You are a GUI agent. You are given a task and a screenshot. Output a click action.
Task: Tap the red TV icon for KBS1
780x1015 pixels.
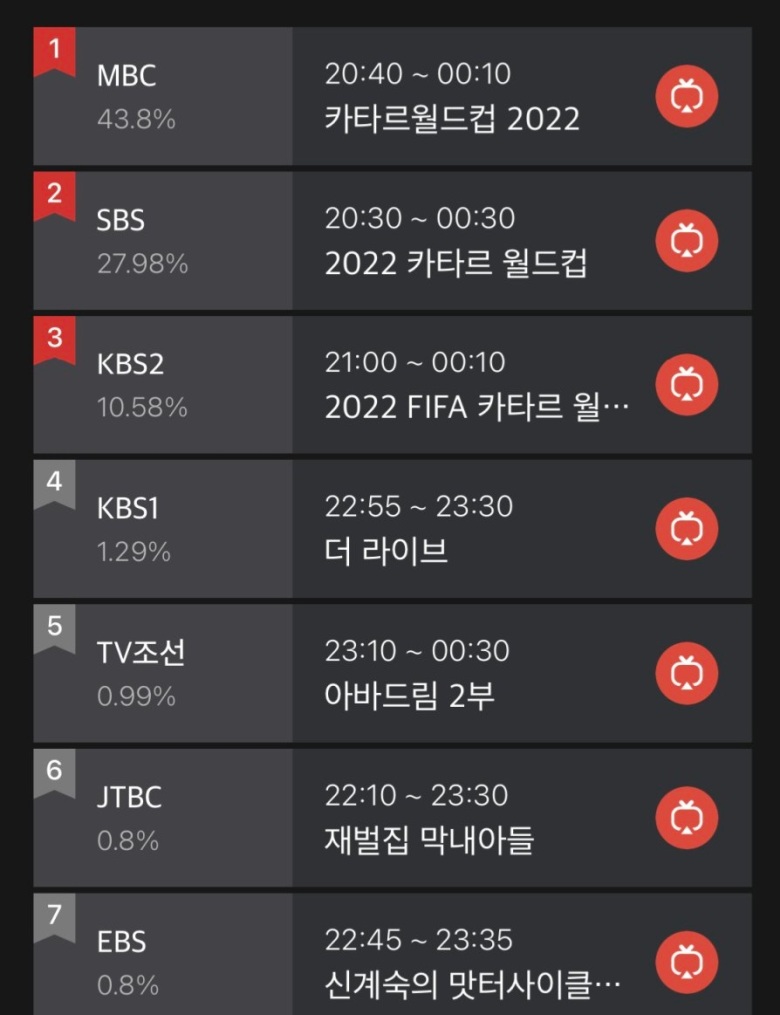point(686,529)
